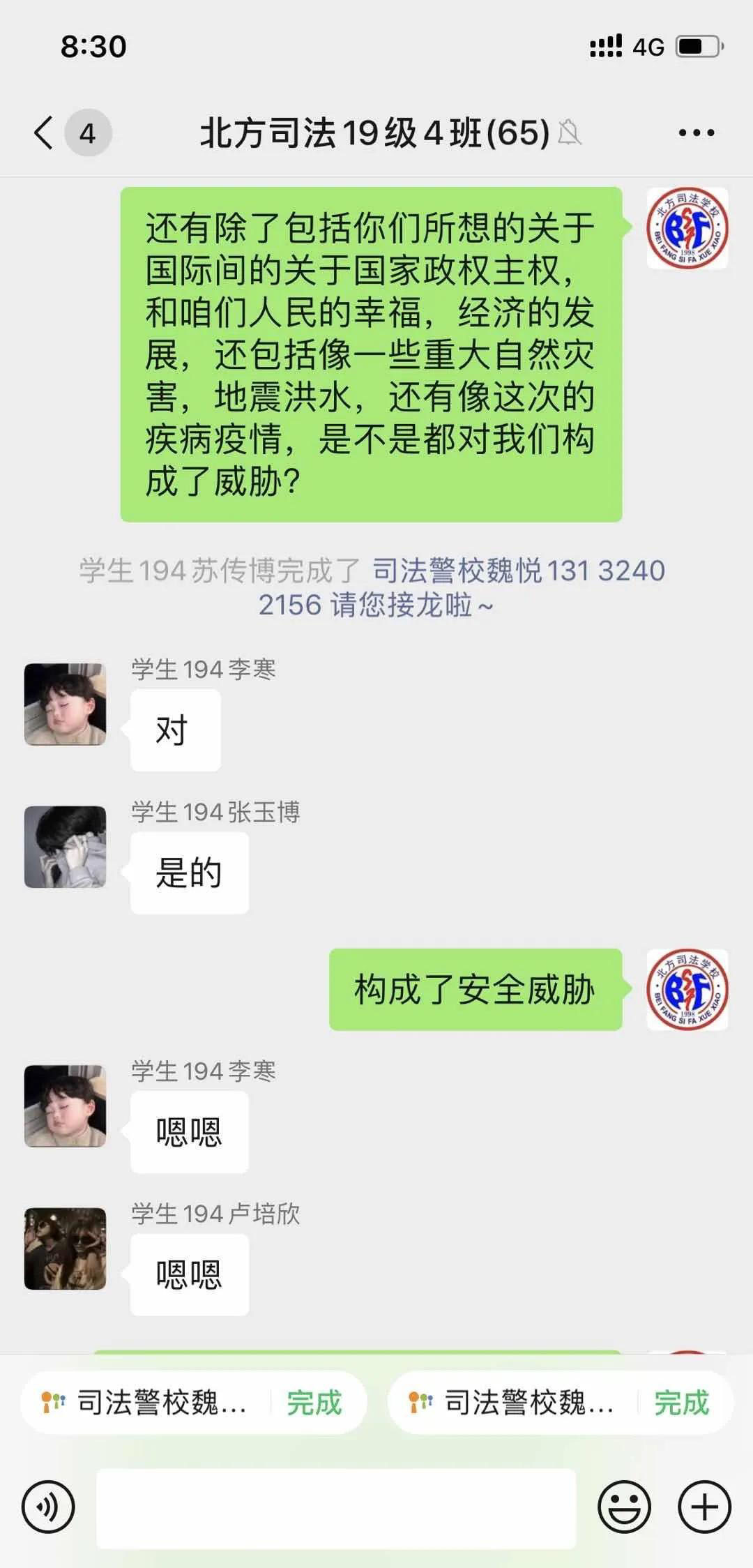Go back to the chat list
Image resolution: width=753 pixels, height=1568 pixels.
point(44,133)
